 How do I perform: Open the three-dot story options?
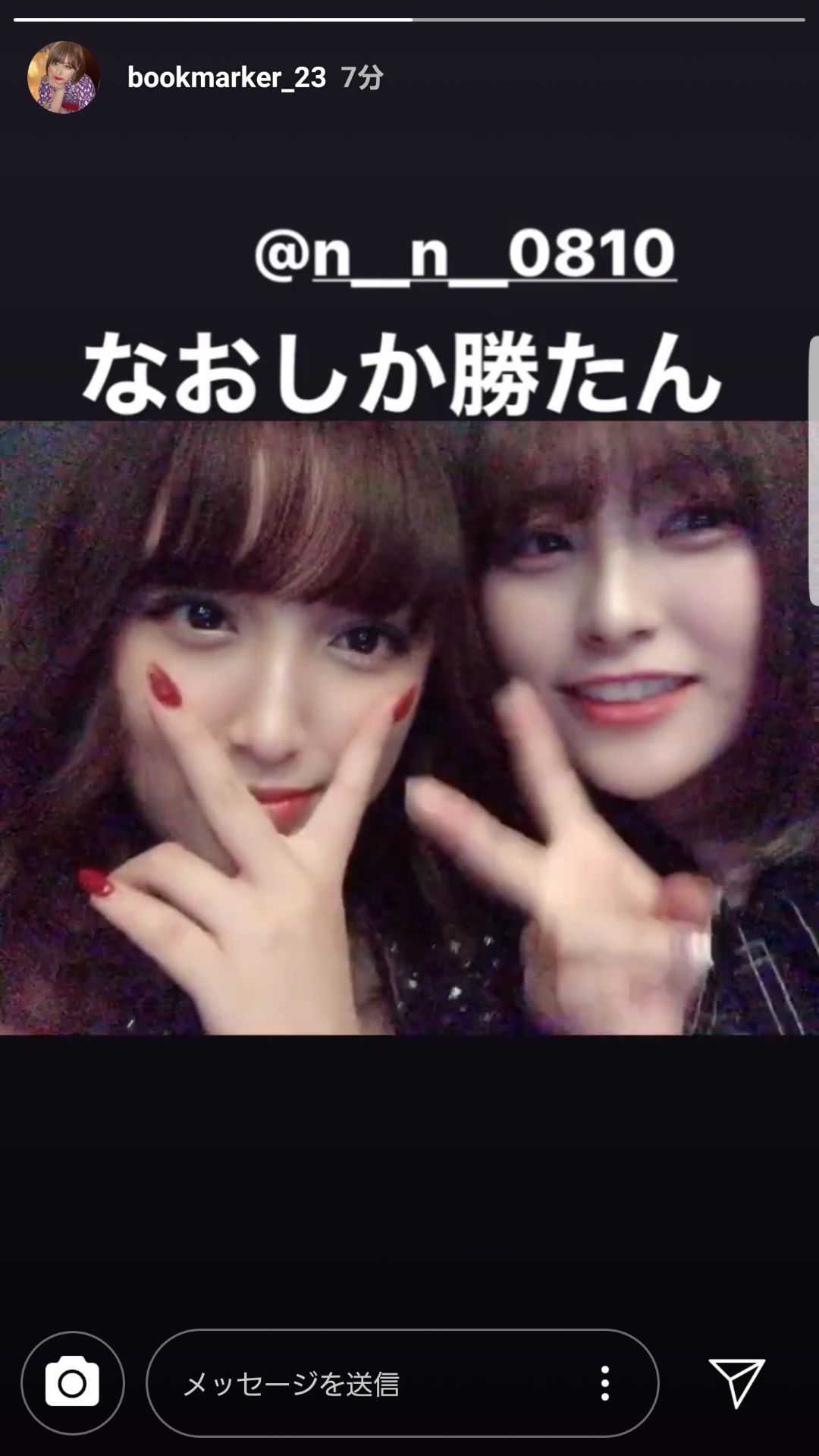pyautogui.click(x=604, y=1383)
